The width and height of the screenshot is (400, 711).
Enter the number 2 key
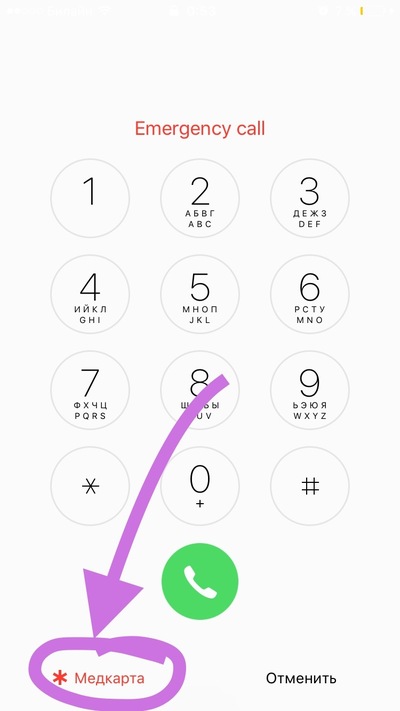[200, 198]
